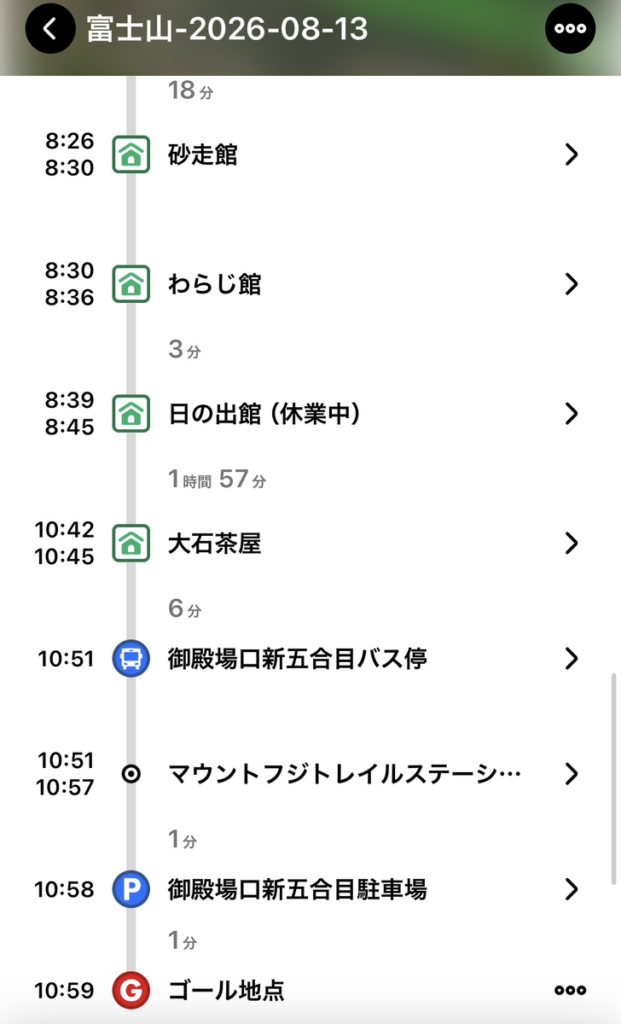
Task: Open the overflow menu in the header
Action: (x=570, y=29)
